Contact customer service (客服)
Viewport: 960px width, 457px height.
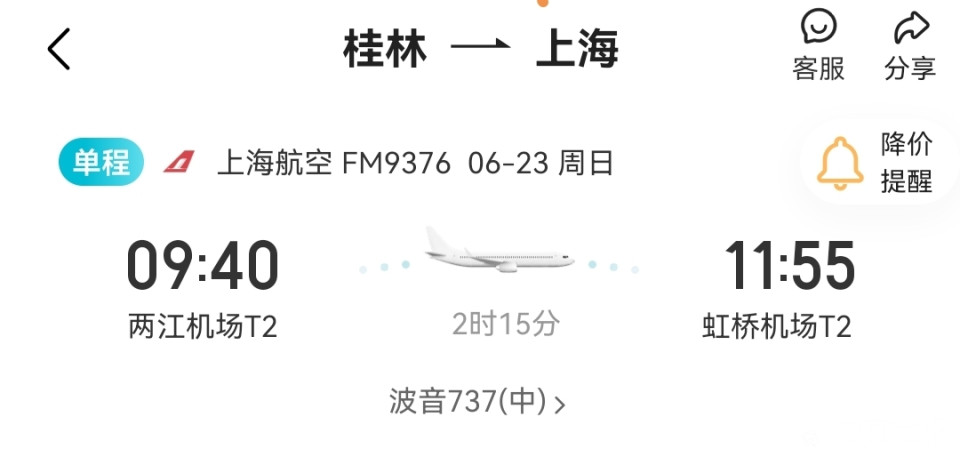pyautogui.click(x=818, y=45)
